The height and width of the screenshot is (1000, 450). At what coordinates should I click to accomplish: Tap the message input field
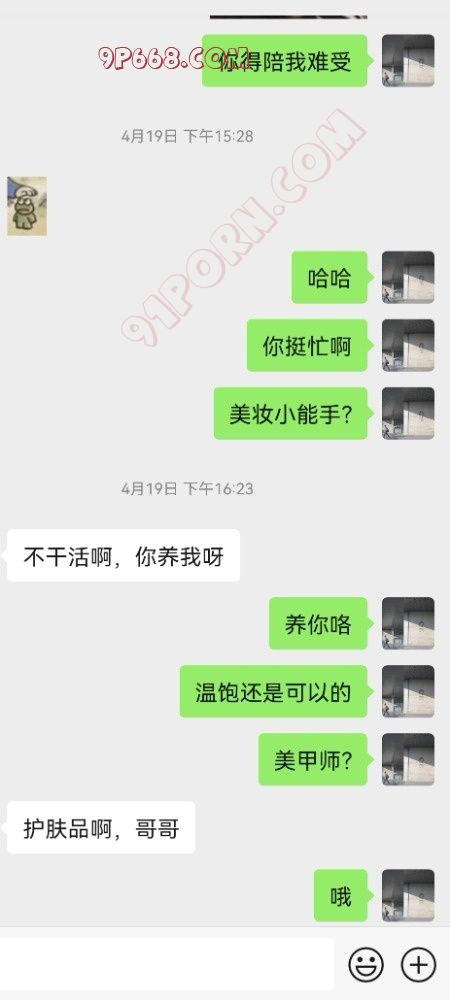pos(166,964)
